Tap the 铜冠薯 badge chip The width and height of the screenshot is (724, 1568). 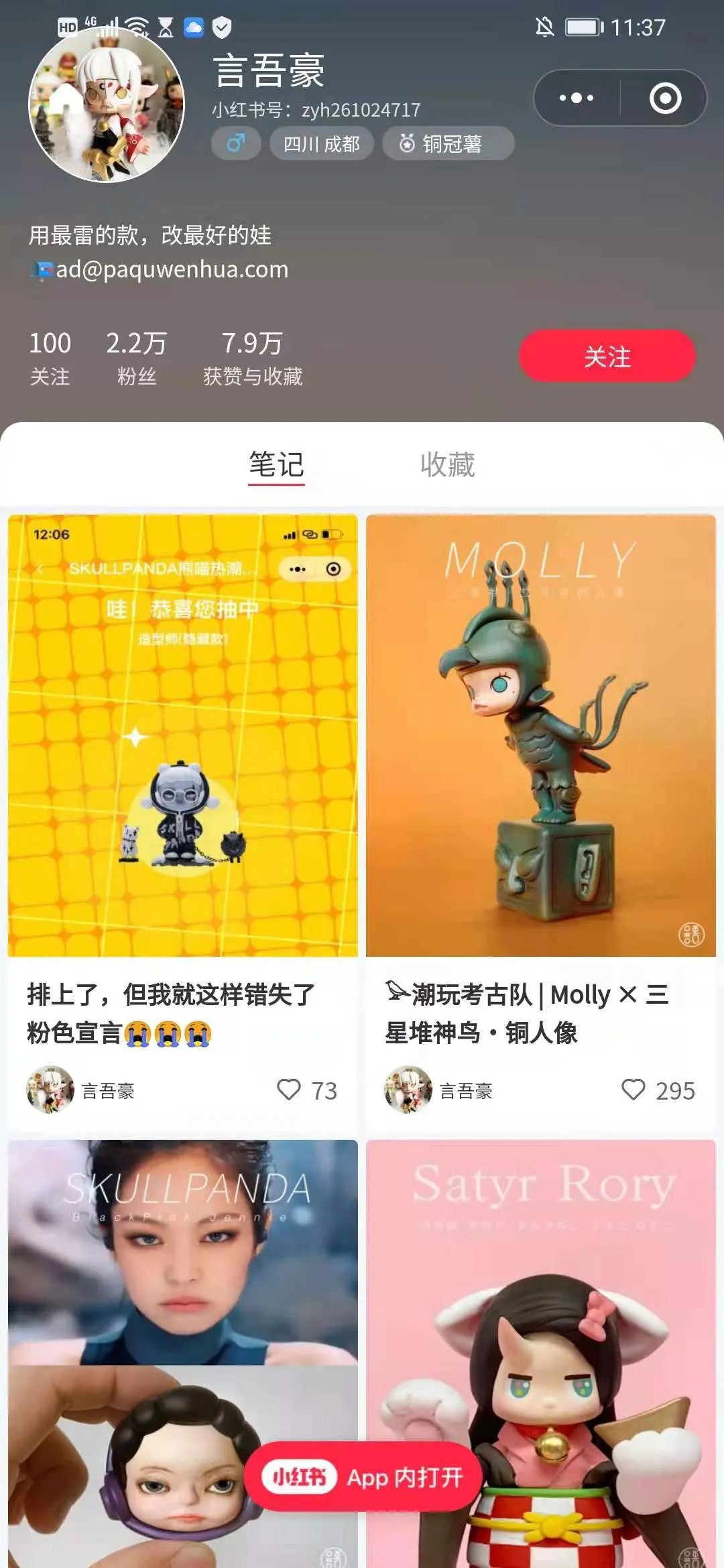[448, 143]
